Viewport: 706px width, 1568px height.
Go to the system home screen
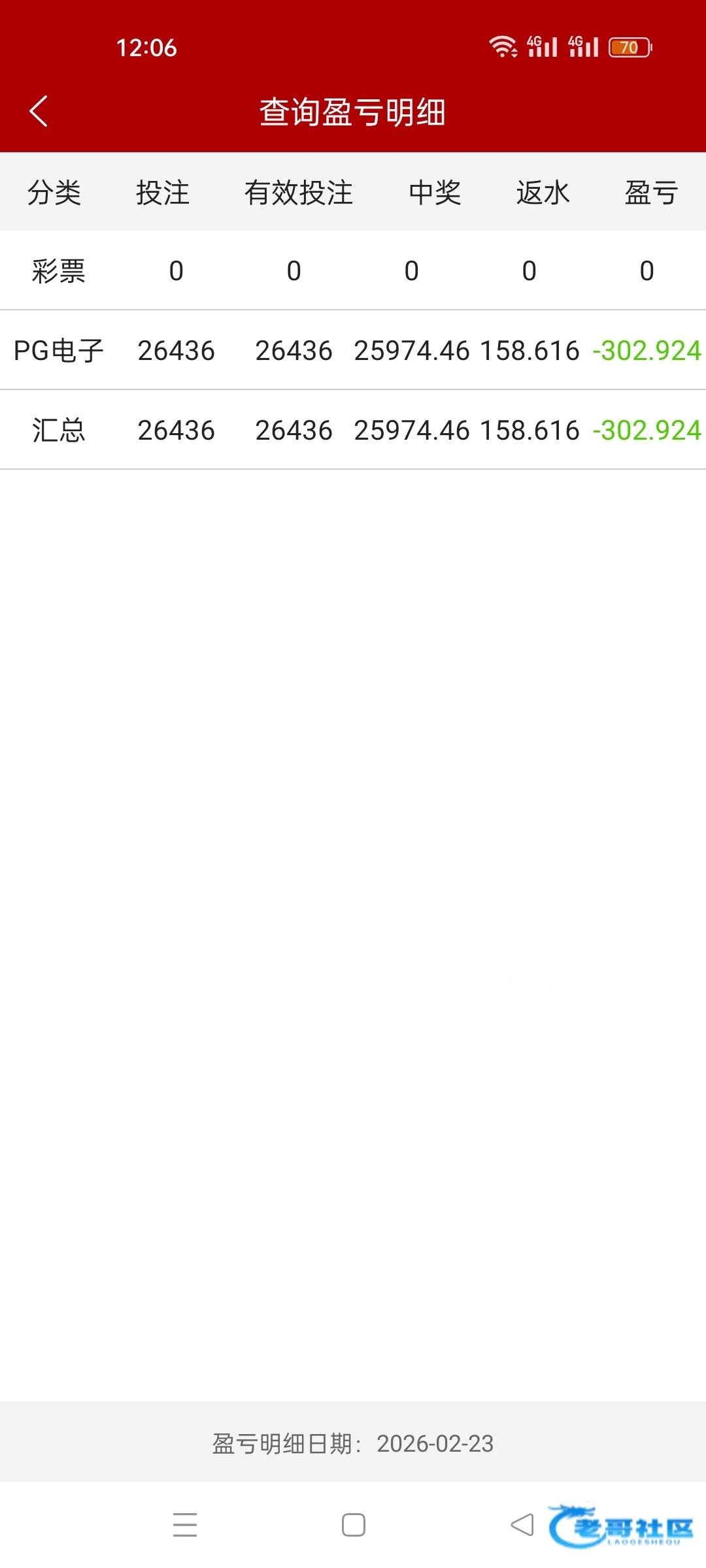[x=354, y=1525]
